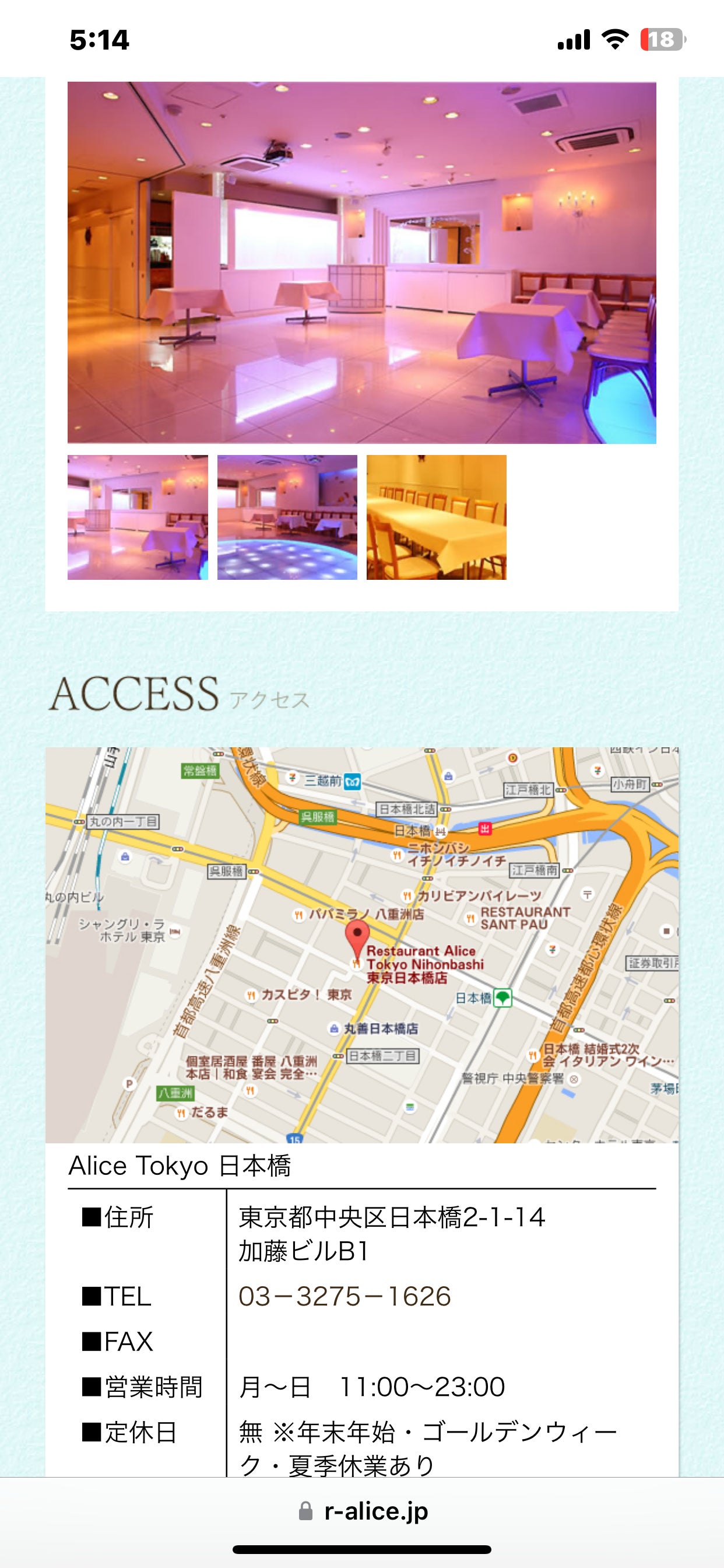Select the first pink room thumbnail
The image size is (724, 1568).
click(x=138, y=517)
